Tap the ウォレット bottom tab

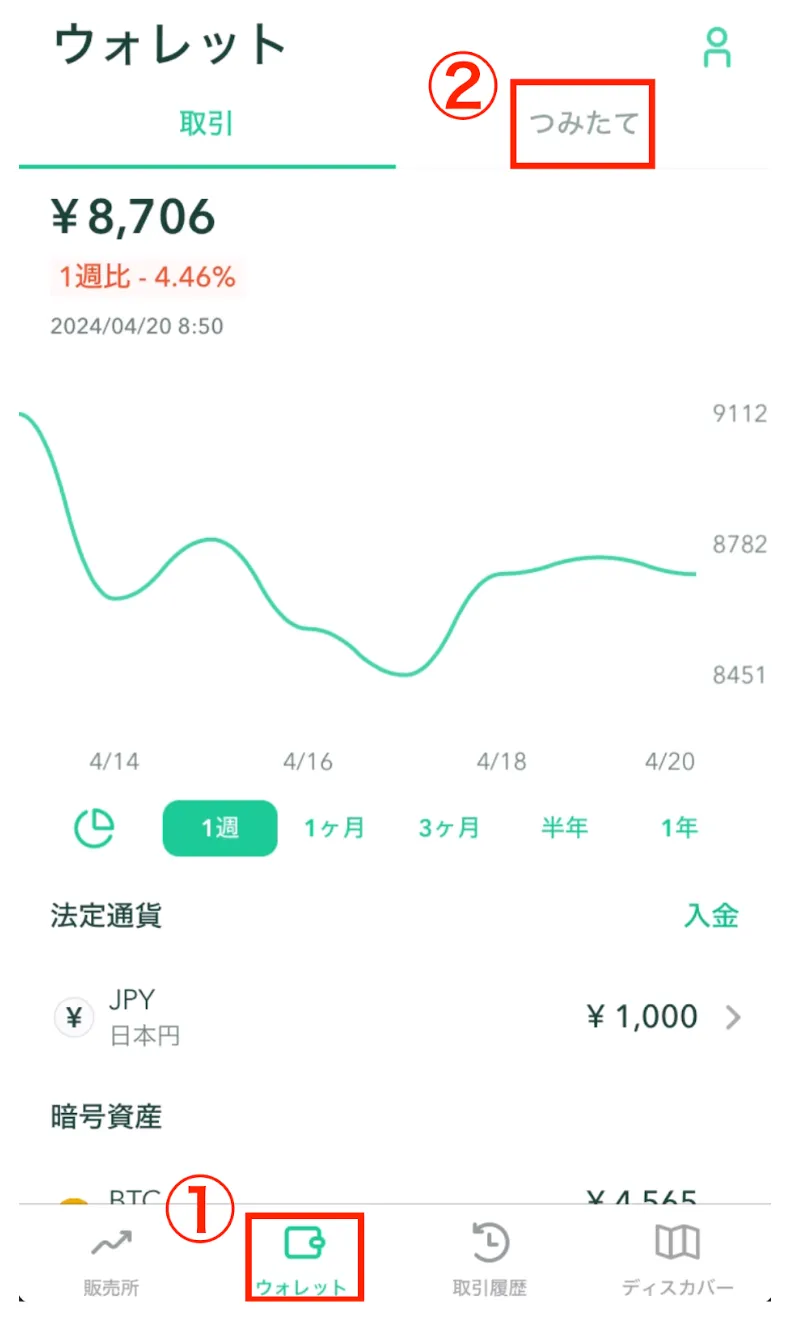pos(303,1259)
